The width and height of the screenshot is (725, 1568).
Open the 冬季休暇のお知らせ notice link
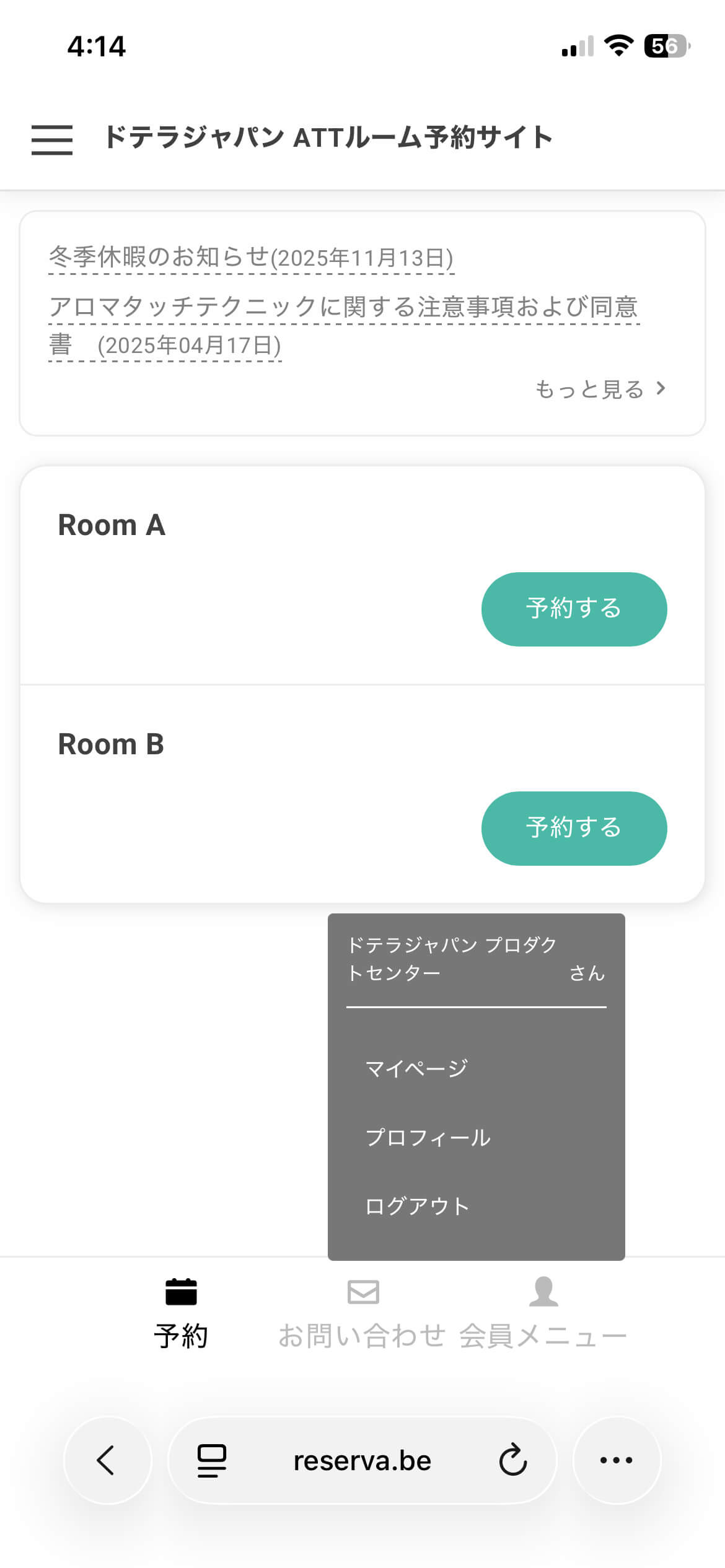tap(251, 258)
